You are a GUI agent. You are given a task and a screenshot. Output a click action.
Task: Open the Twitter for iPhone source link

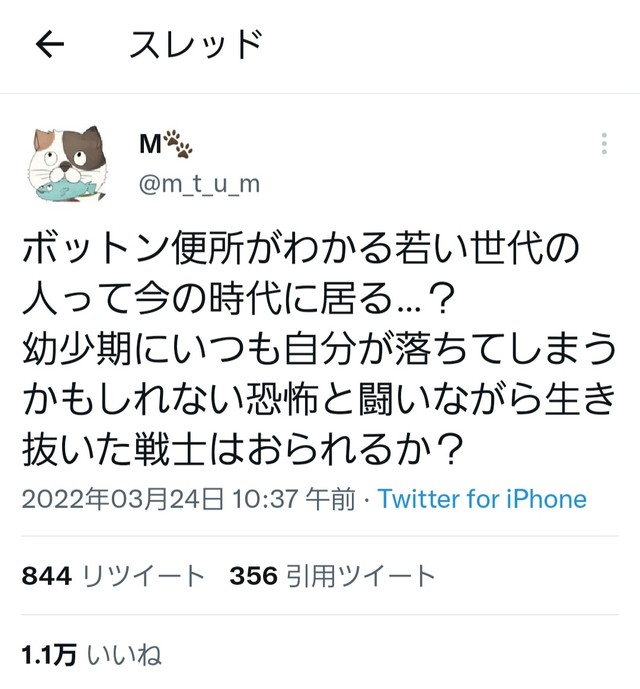482,499
